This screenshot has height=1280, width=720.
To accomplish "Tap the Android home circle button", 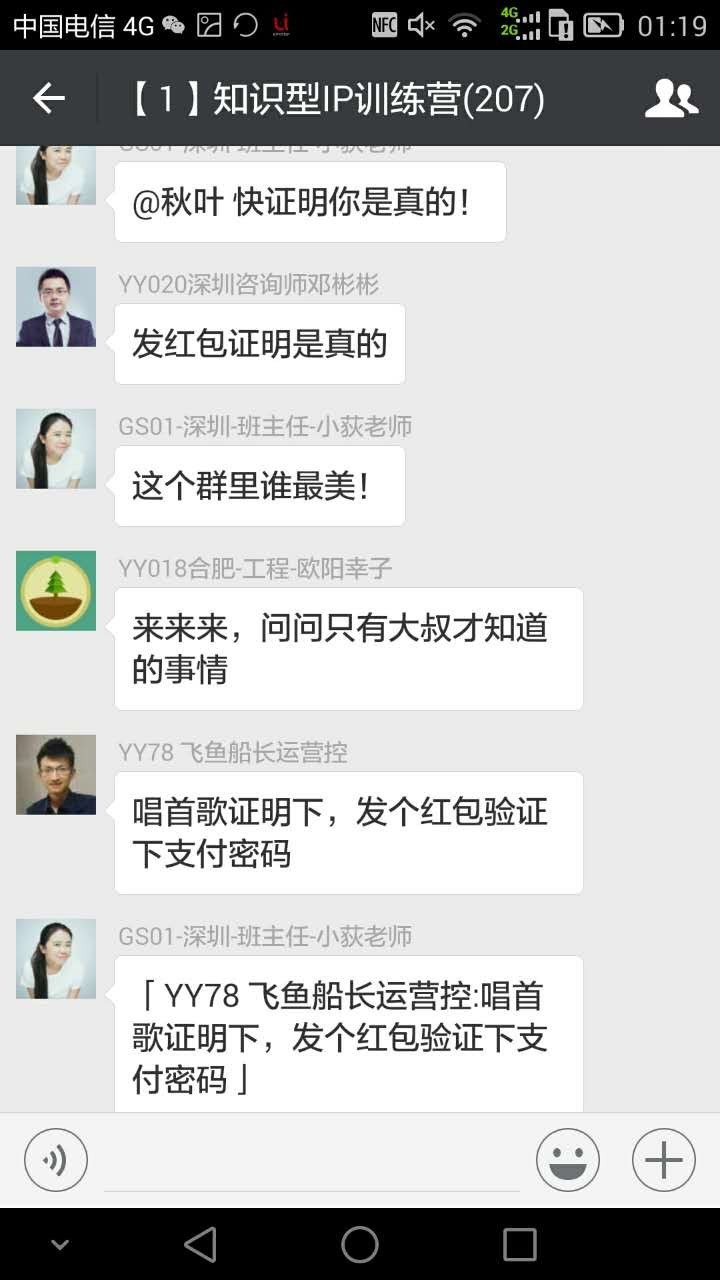I will tap(359, 1244).
